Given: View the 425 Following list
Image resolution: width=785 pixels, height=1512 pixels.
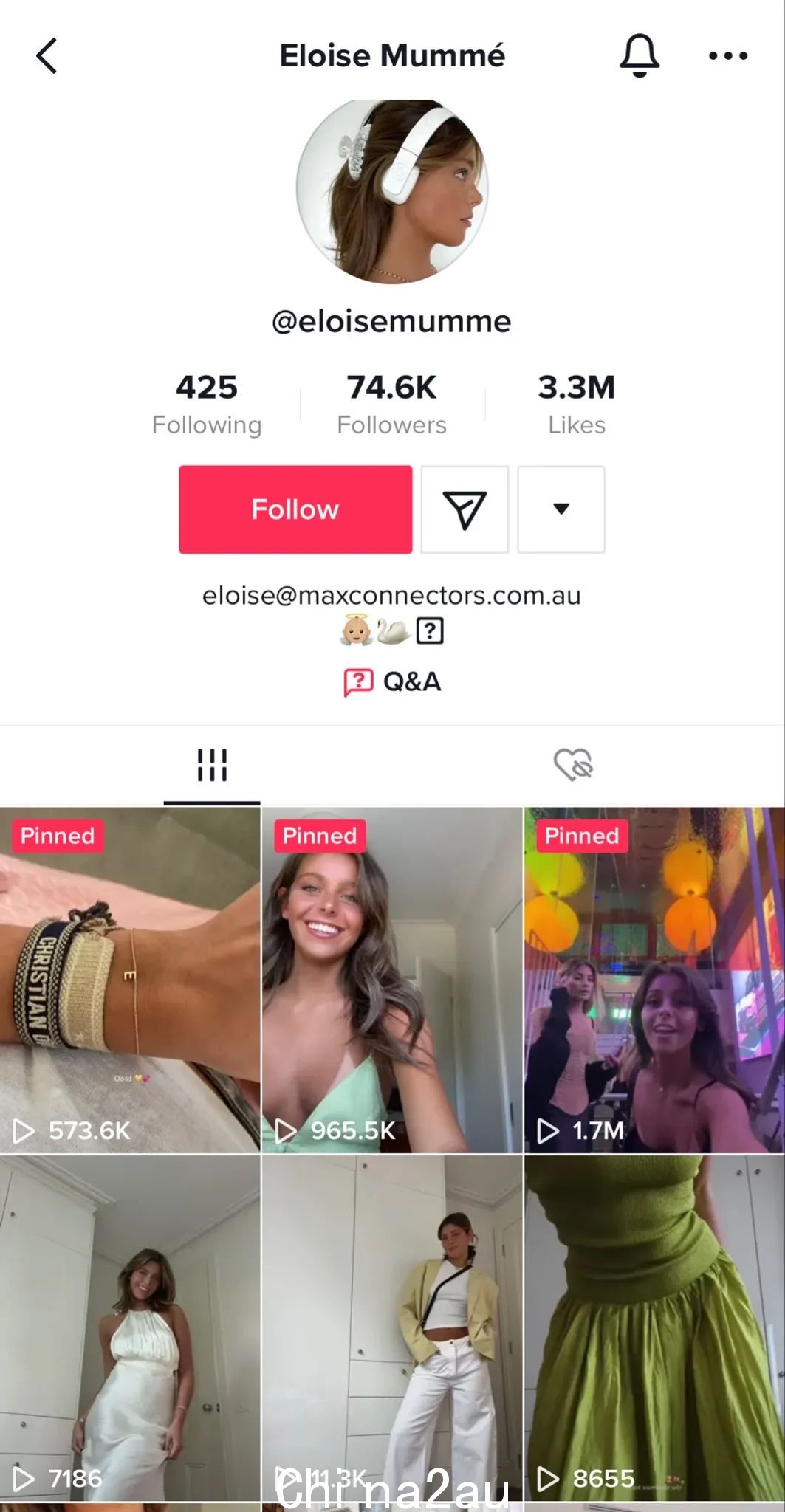Looking at the screenshot, I should [x=207, y=404].
